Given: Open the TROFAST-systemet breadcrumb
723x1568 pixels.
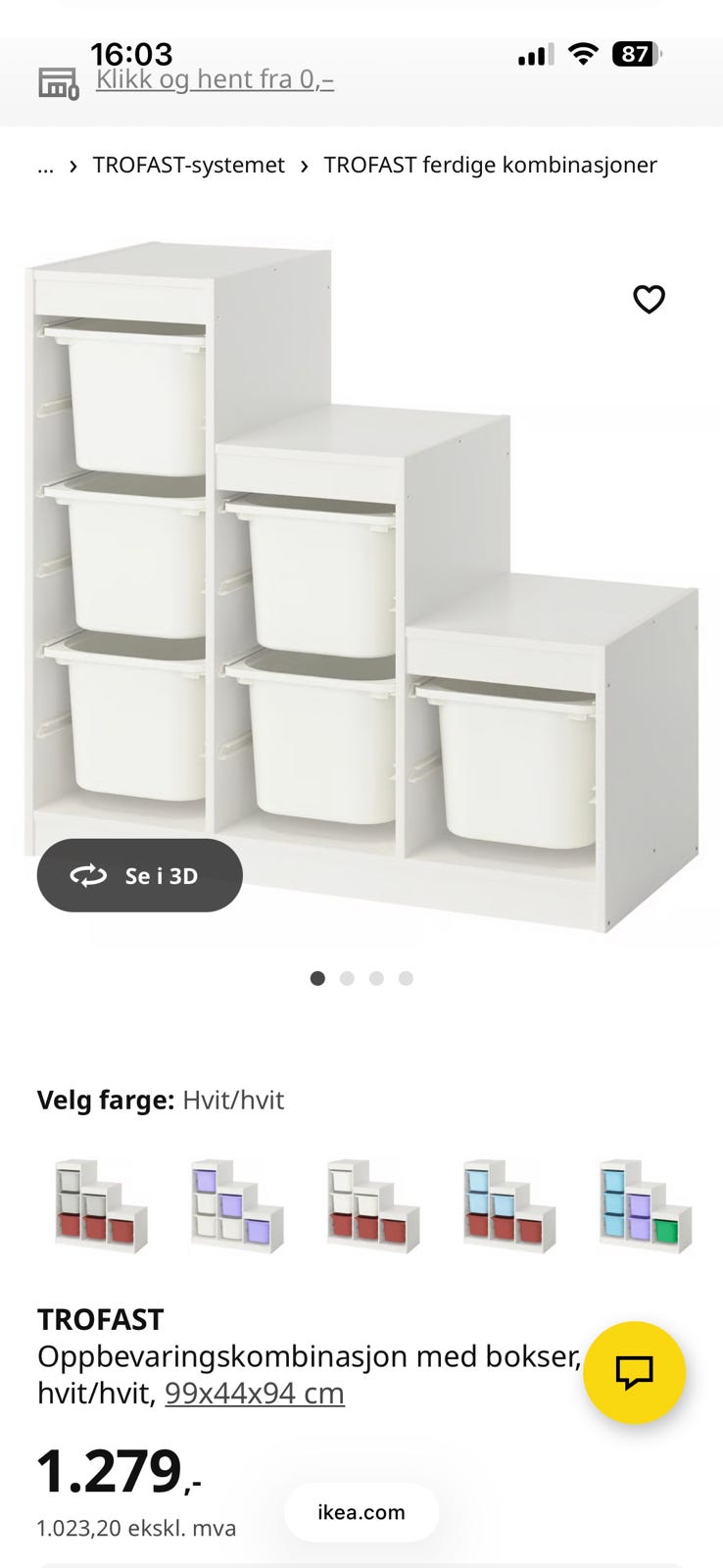Looking at the screenshot, I should click(x=188, y=166).
